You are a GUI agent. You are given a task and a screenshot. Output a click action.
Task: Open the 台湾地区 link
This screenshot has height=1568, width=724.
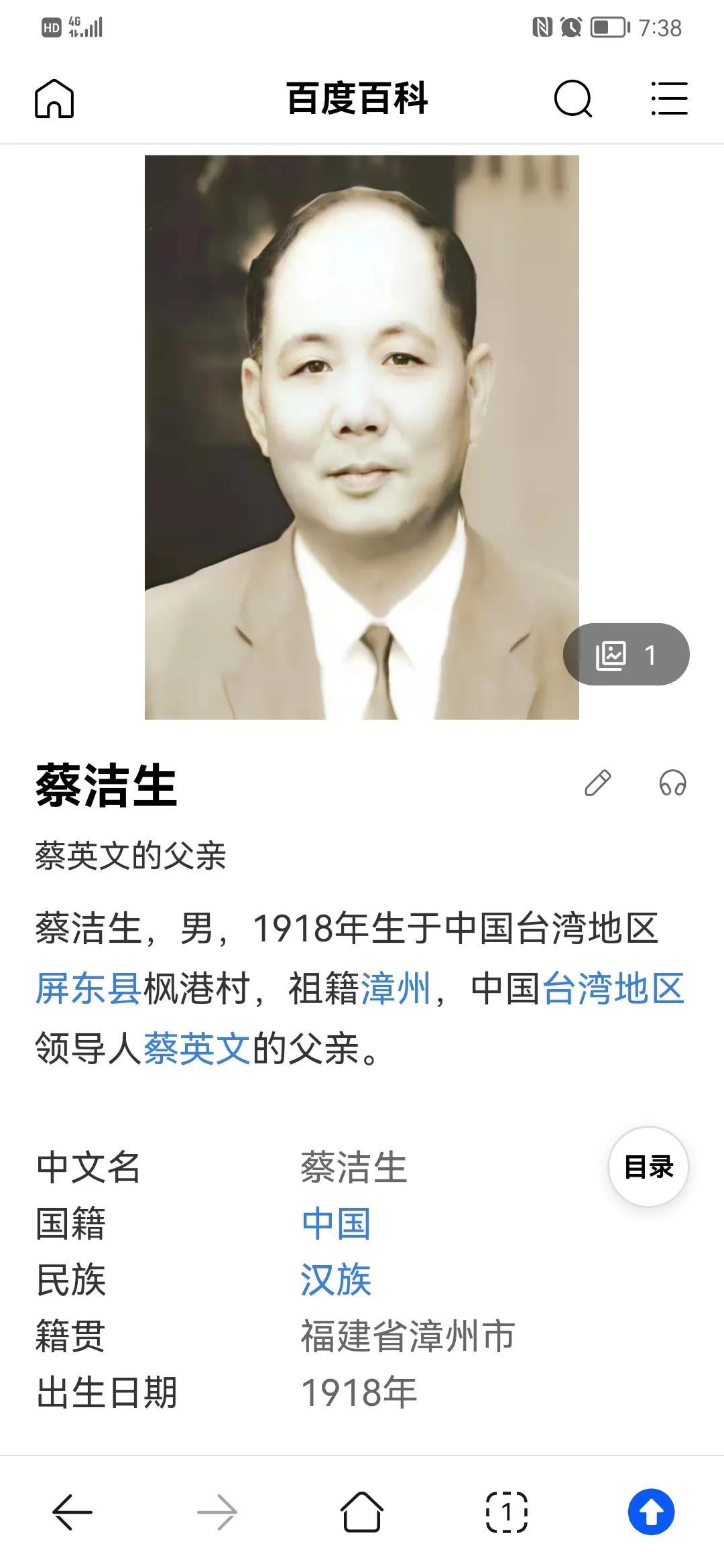[x=613, y=989]
